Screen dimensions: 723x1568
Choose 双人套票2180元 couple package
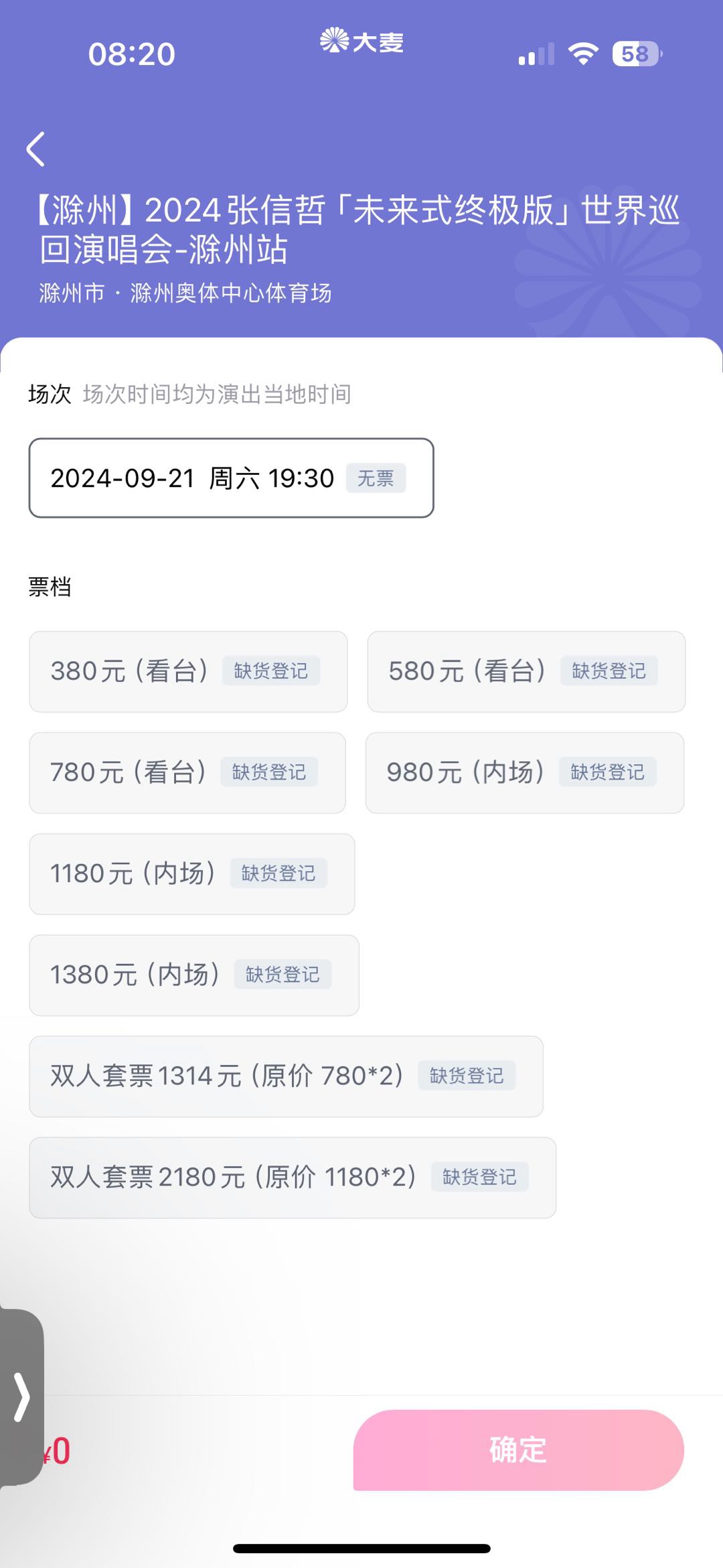(x=293, y=1178)
